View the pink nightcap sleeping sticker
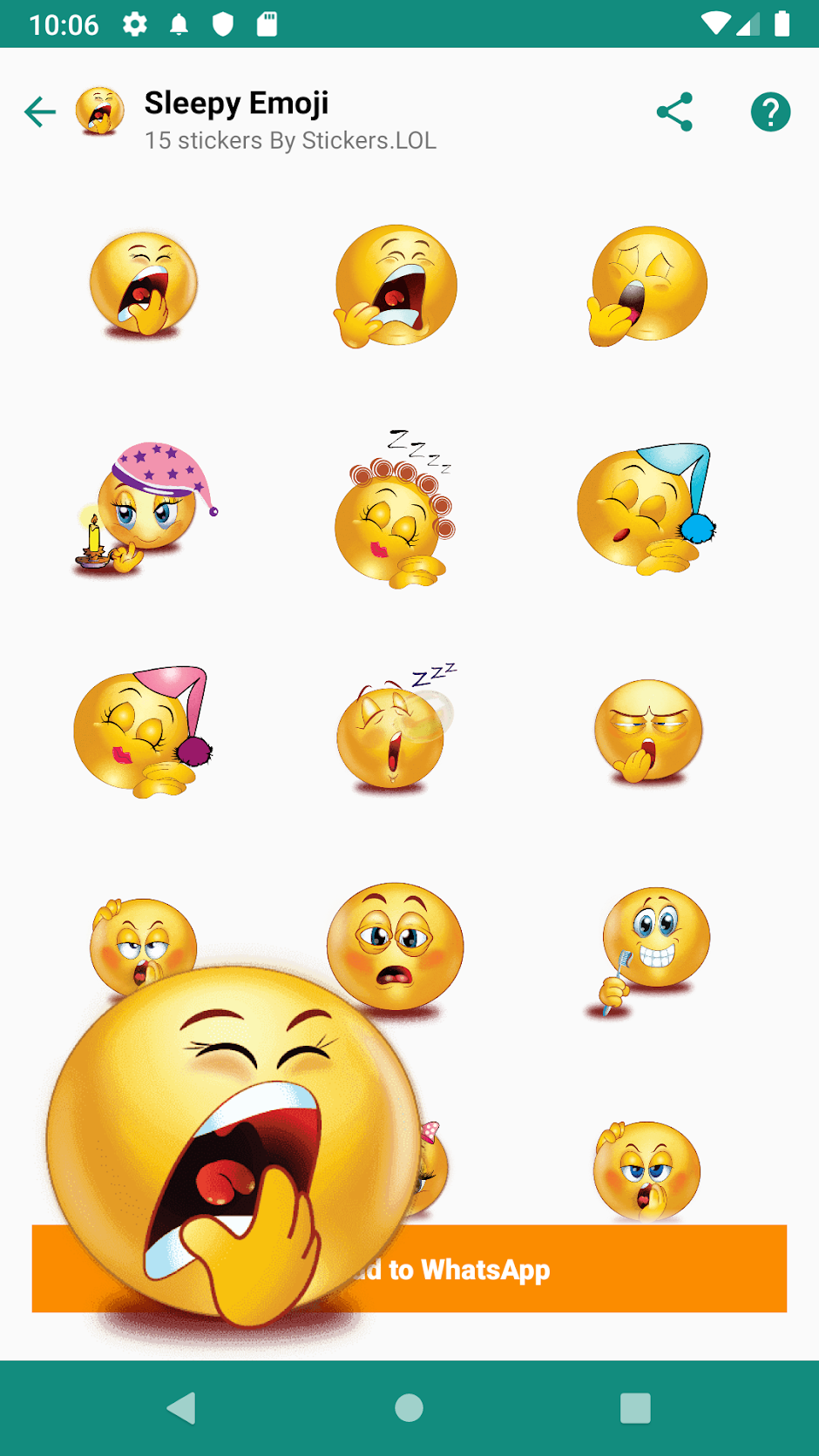The width and height of the screenshot is (819, 1456). pos(144,731)
